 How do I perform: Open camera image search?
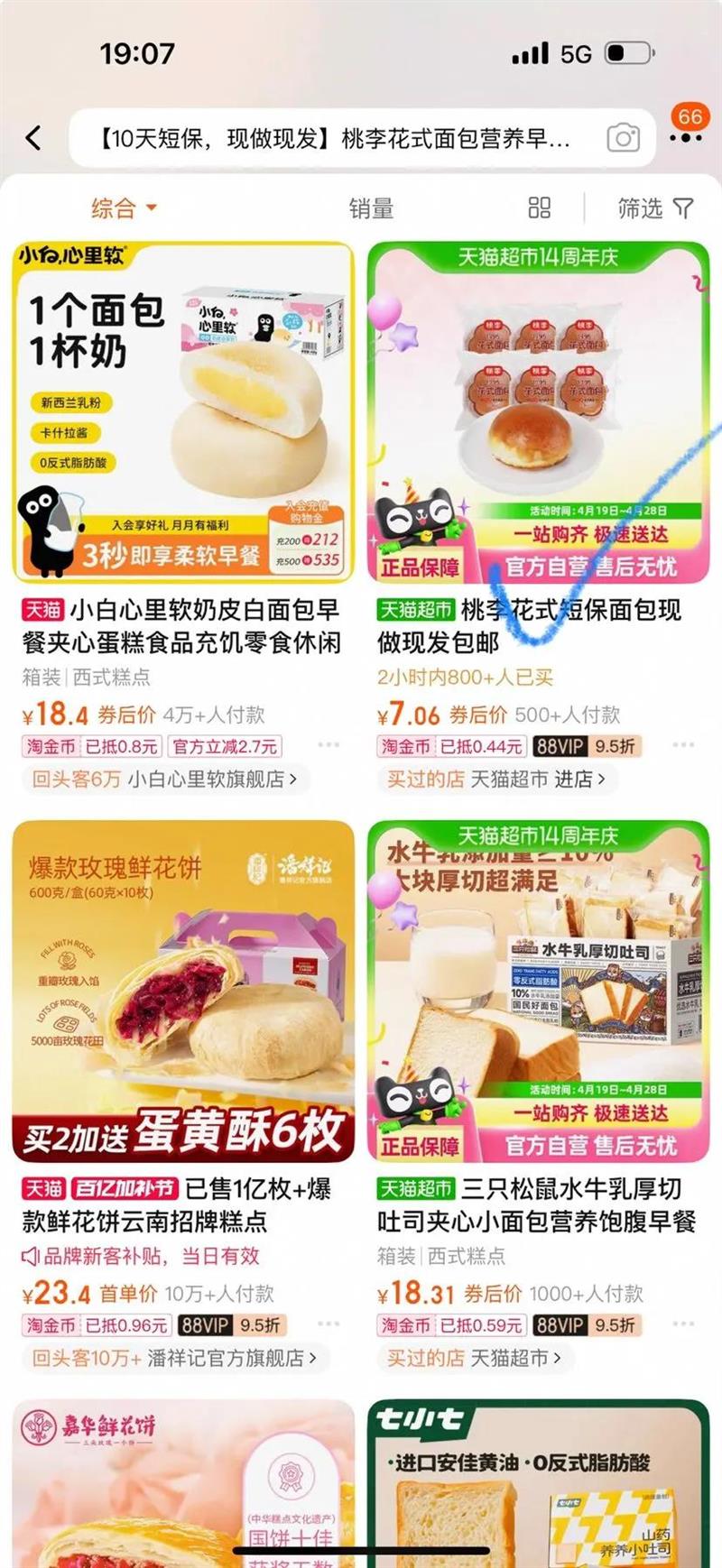(x=623, y=138)
